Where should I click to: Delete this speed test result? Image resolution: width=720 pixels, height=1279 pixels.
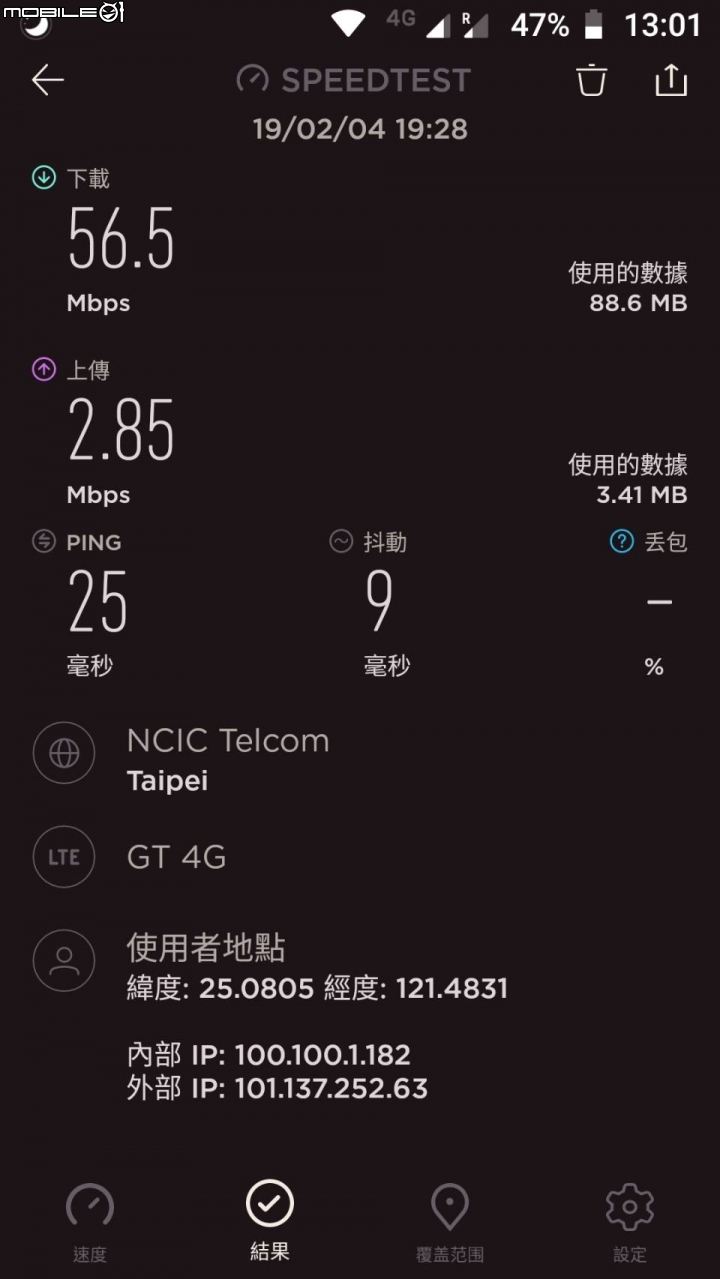[x=591, y=80]
